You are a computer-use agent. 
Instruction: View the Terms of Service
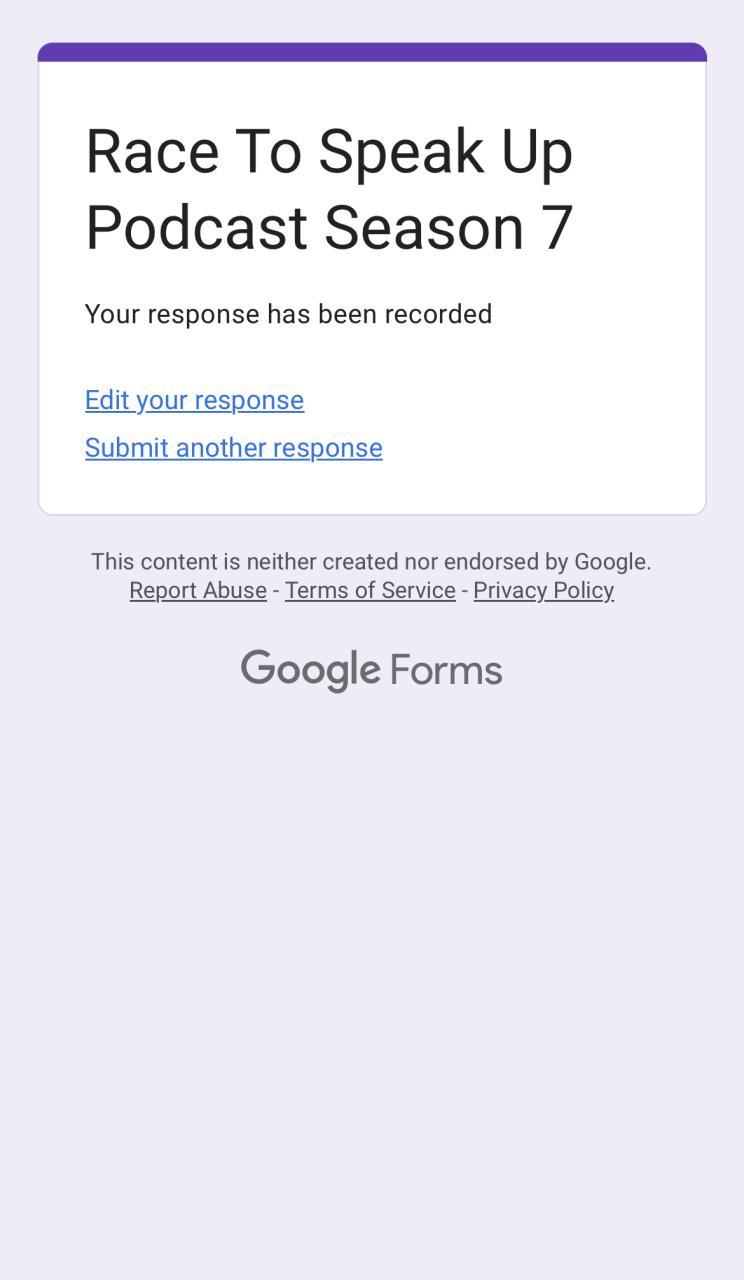370,590
